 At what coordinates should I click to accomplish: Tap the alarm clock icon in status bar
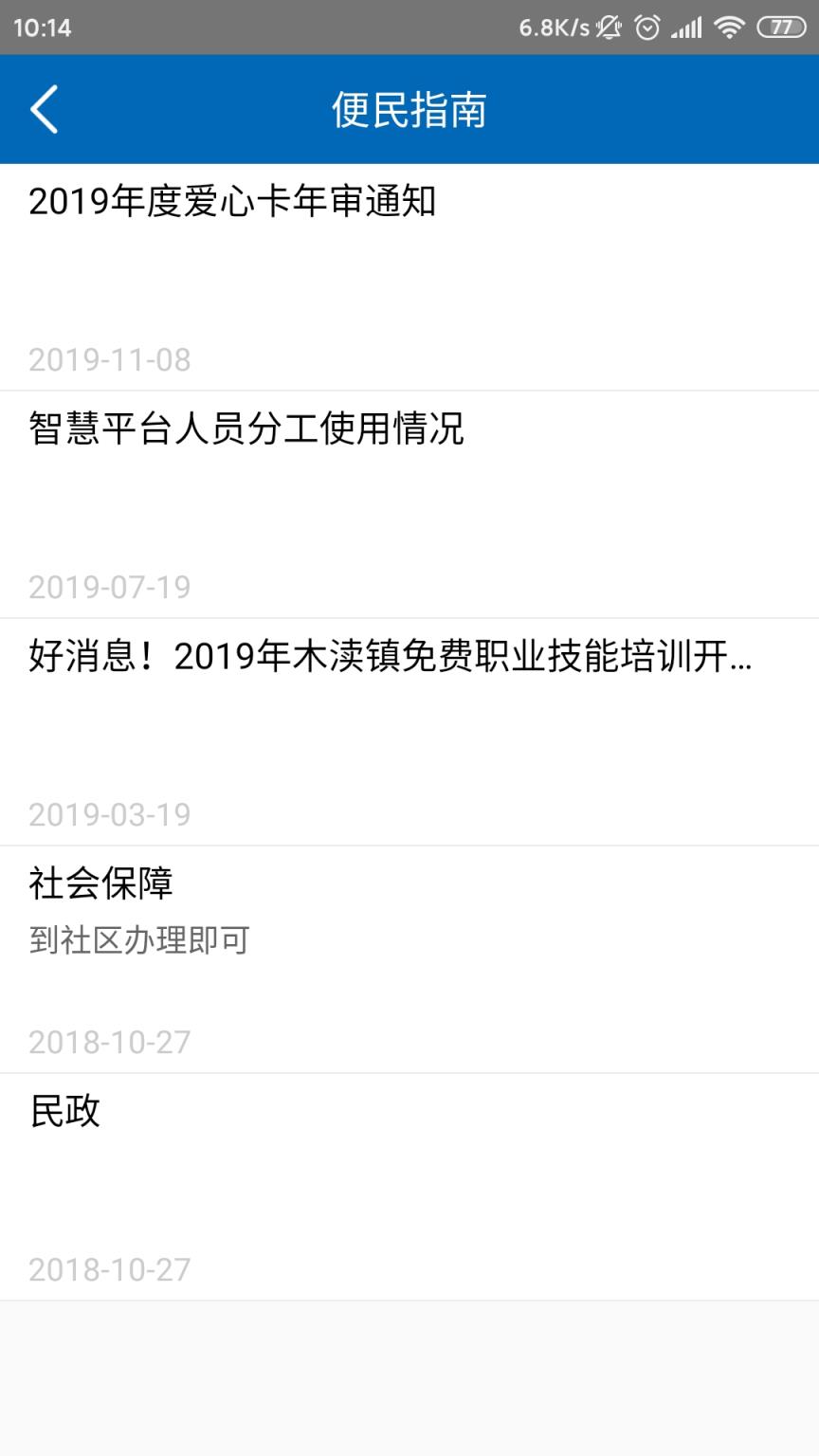pos(646,27)
